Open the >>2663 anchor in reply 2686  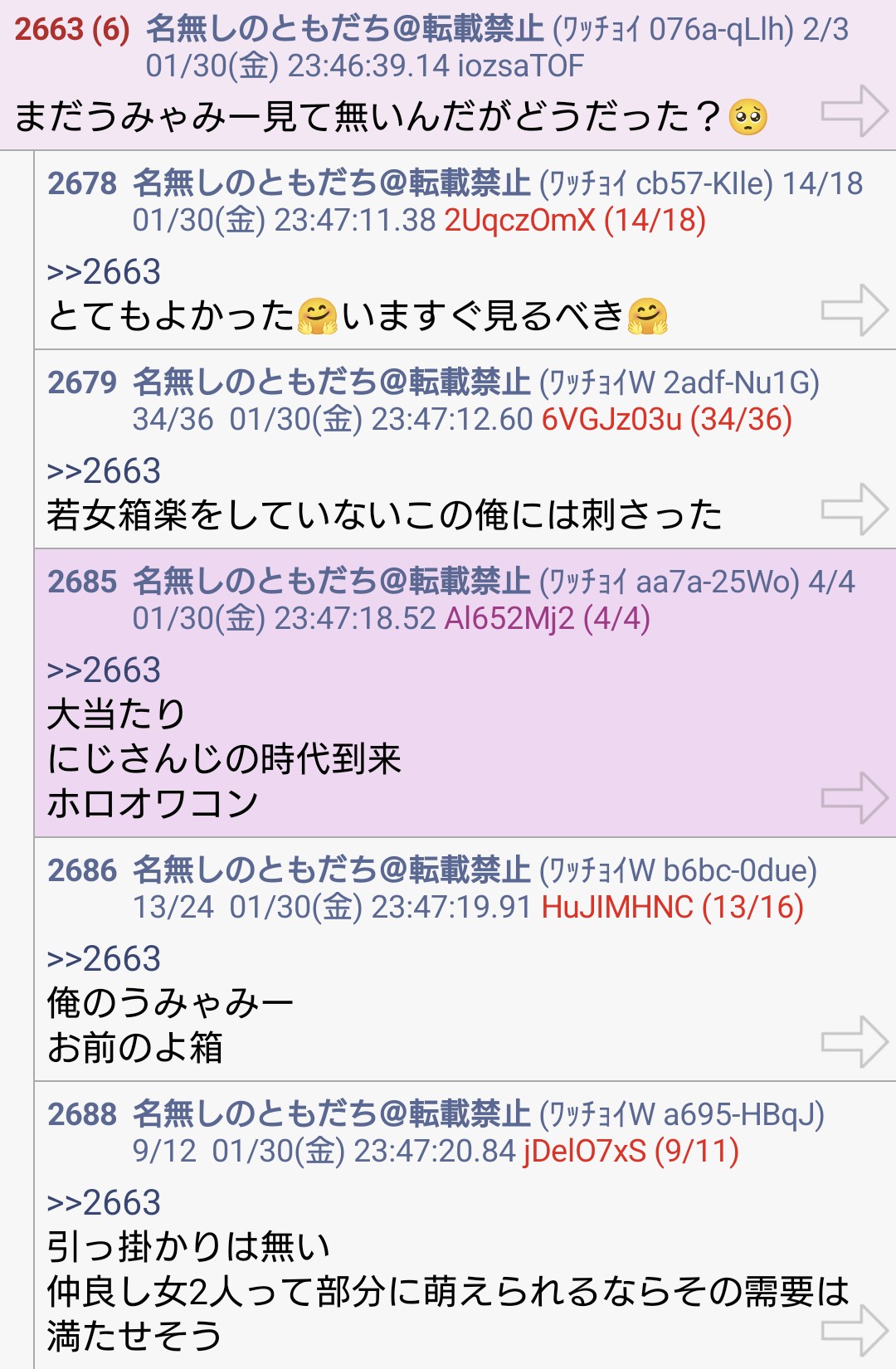click(x=104, y=959)
